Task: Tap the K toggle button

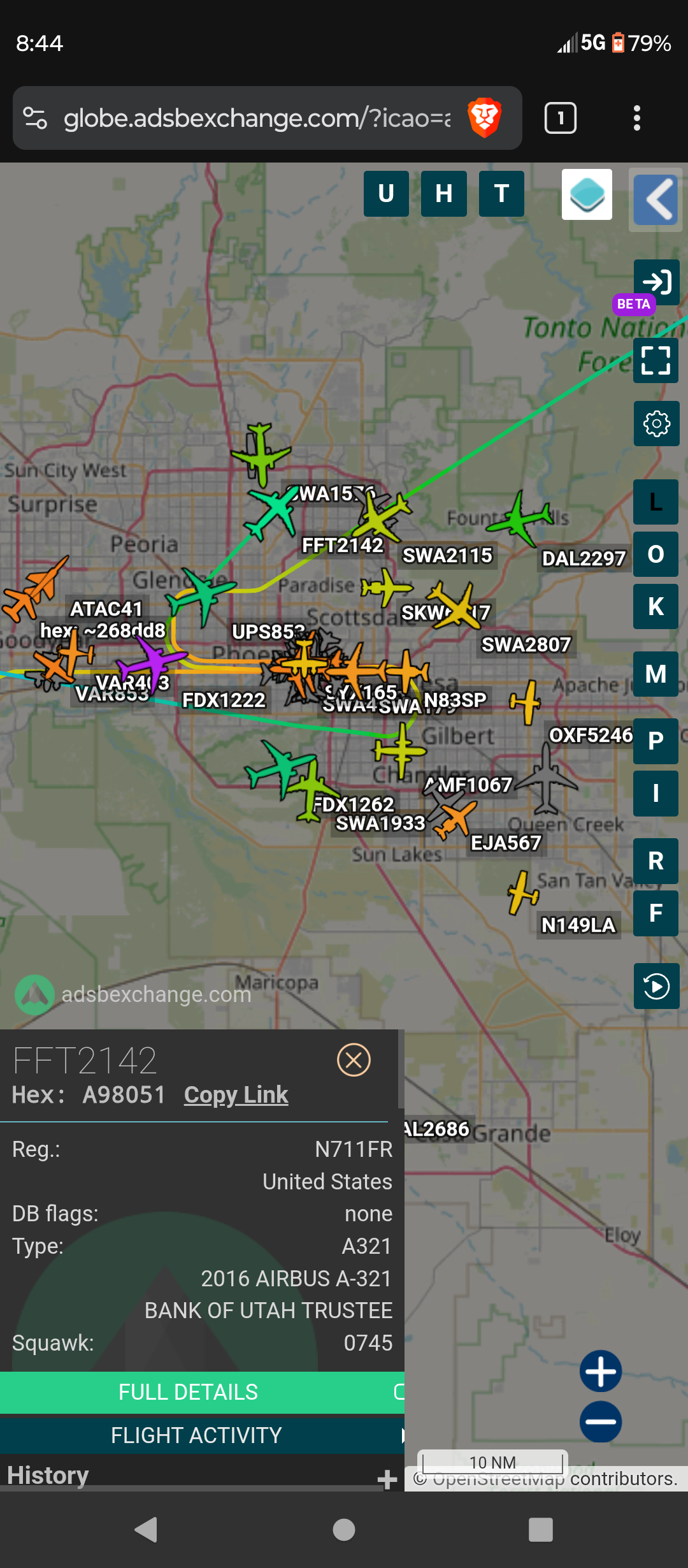Action: tap(656, 607)
